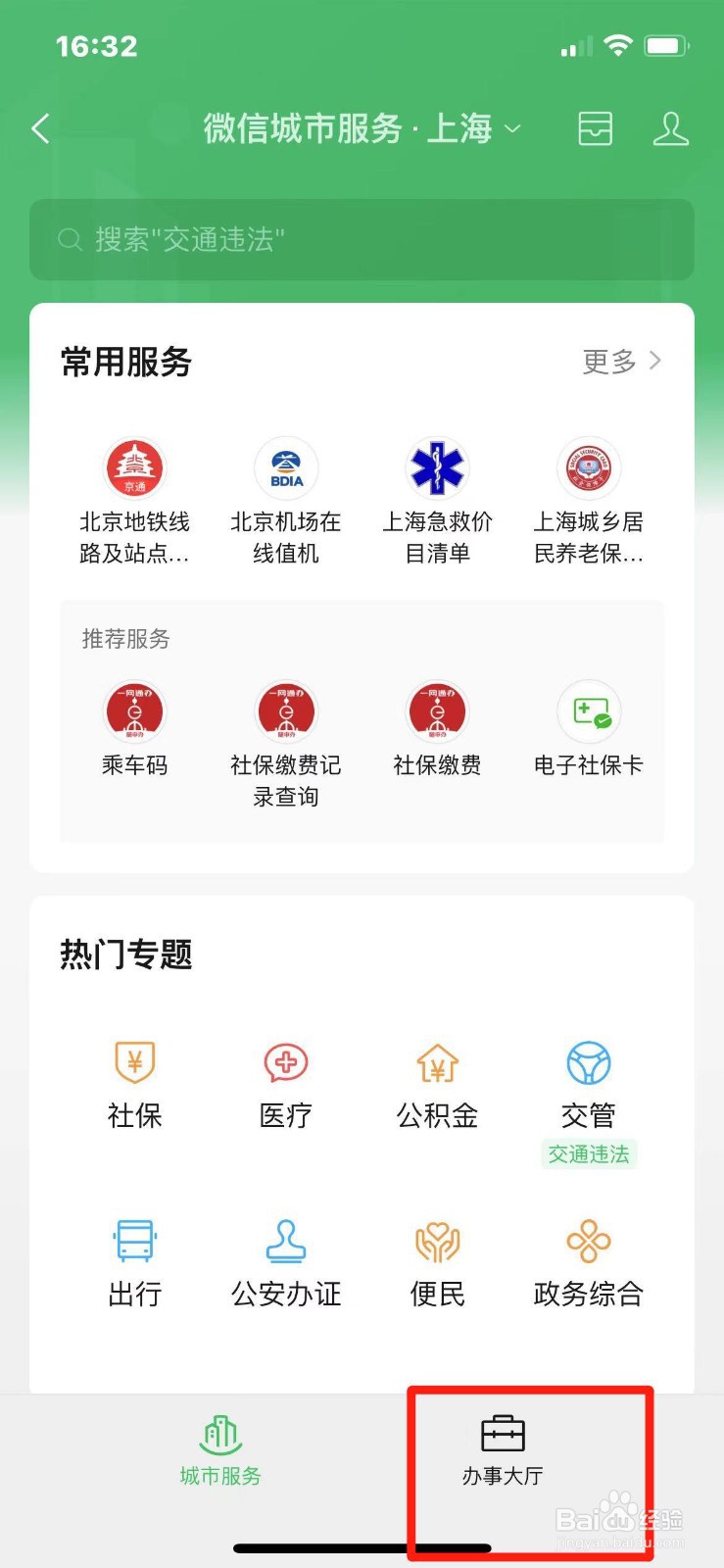Navigate back with the arrow
The image size is (724, 1568).
pos(38,128)
